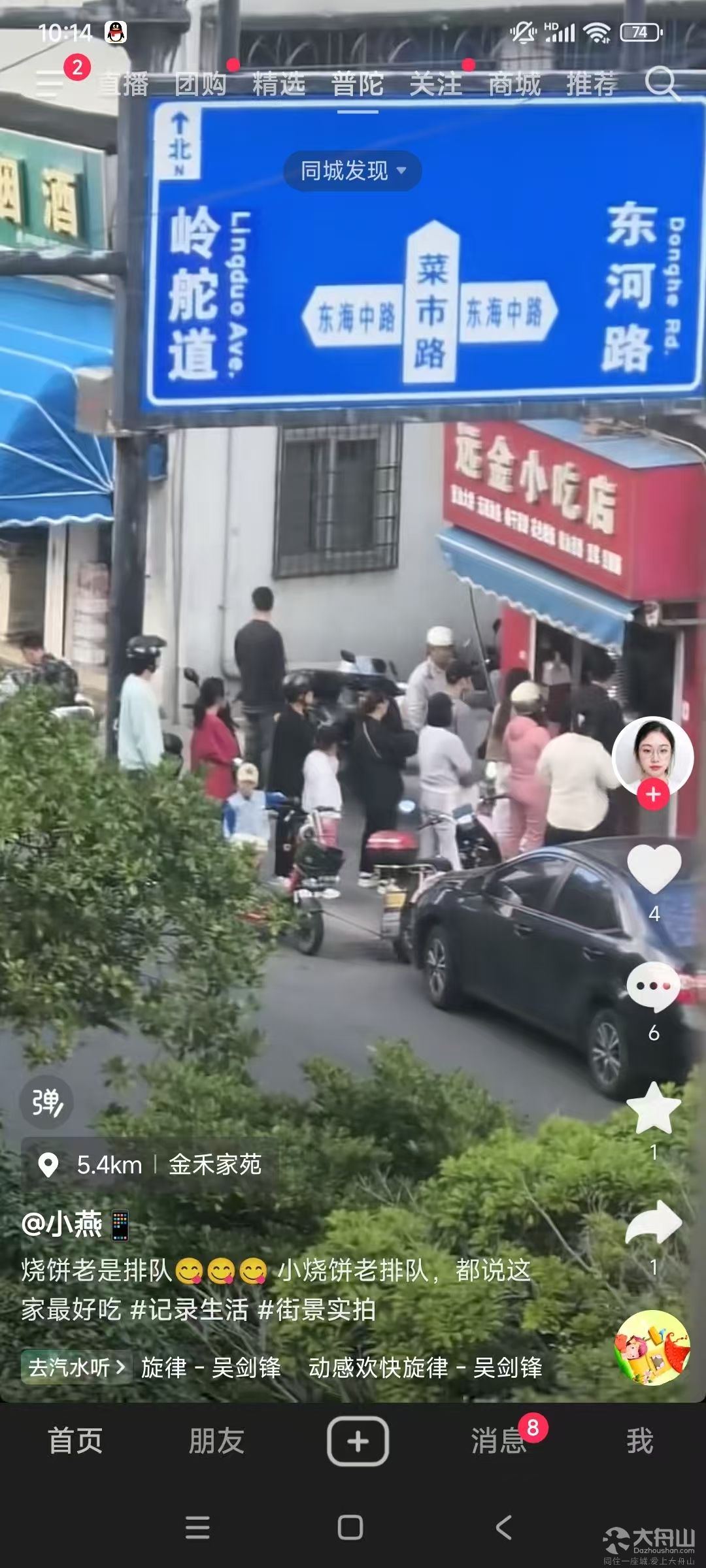Viewport: 706px width, 1568px height.
Task: Favorite the video with the star
Action: coord(654,1109)
